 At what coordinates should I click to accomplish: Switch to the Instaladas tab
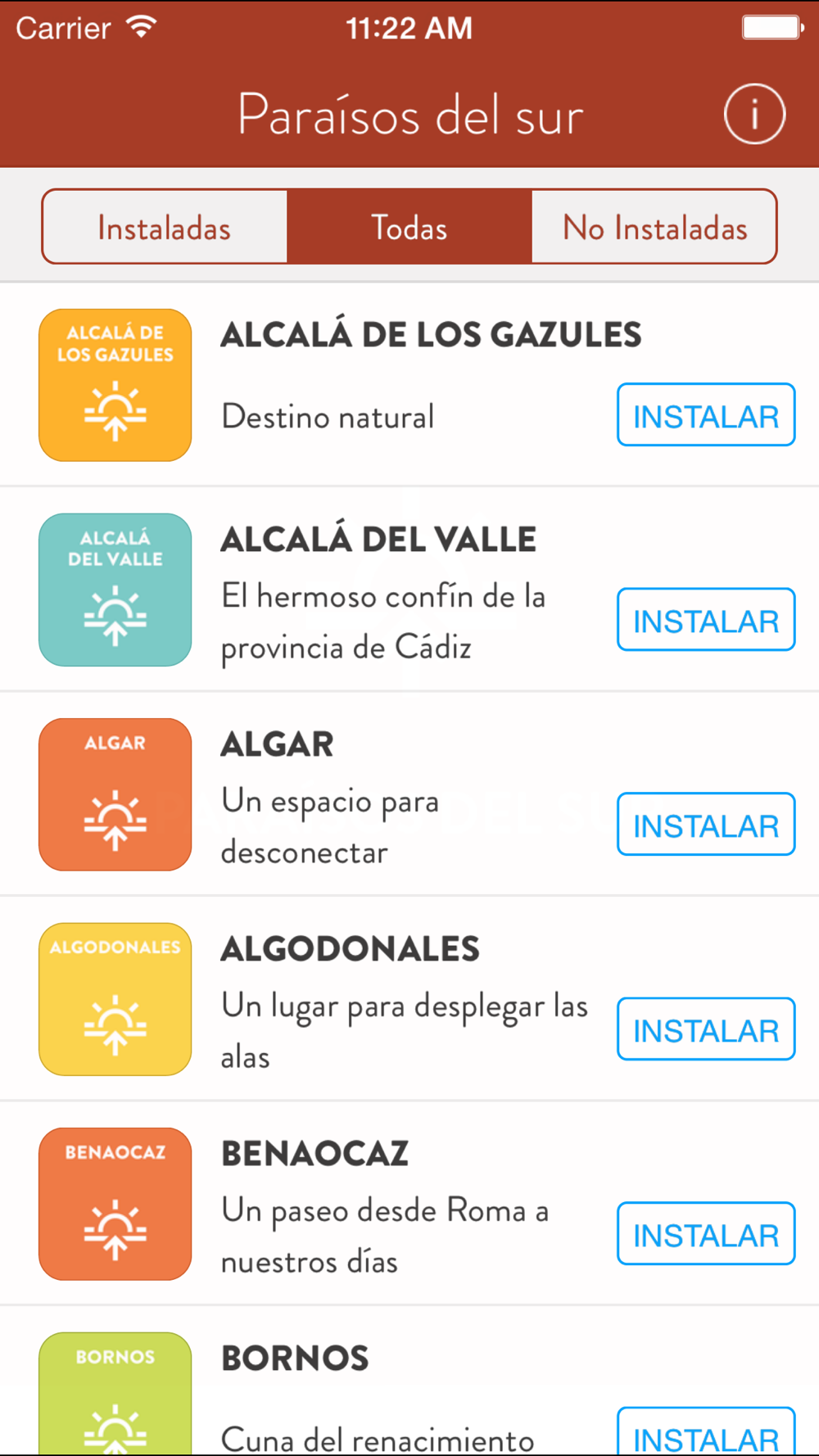pos(165,227)
